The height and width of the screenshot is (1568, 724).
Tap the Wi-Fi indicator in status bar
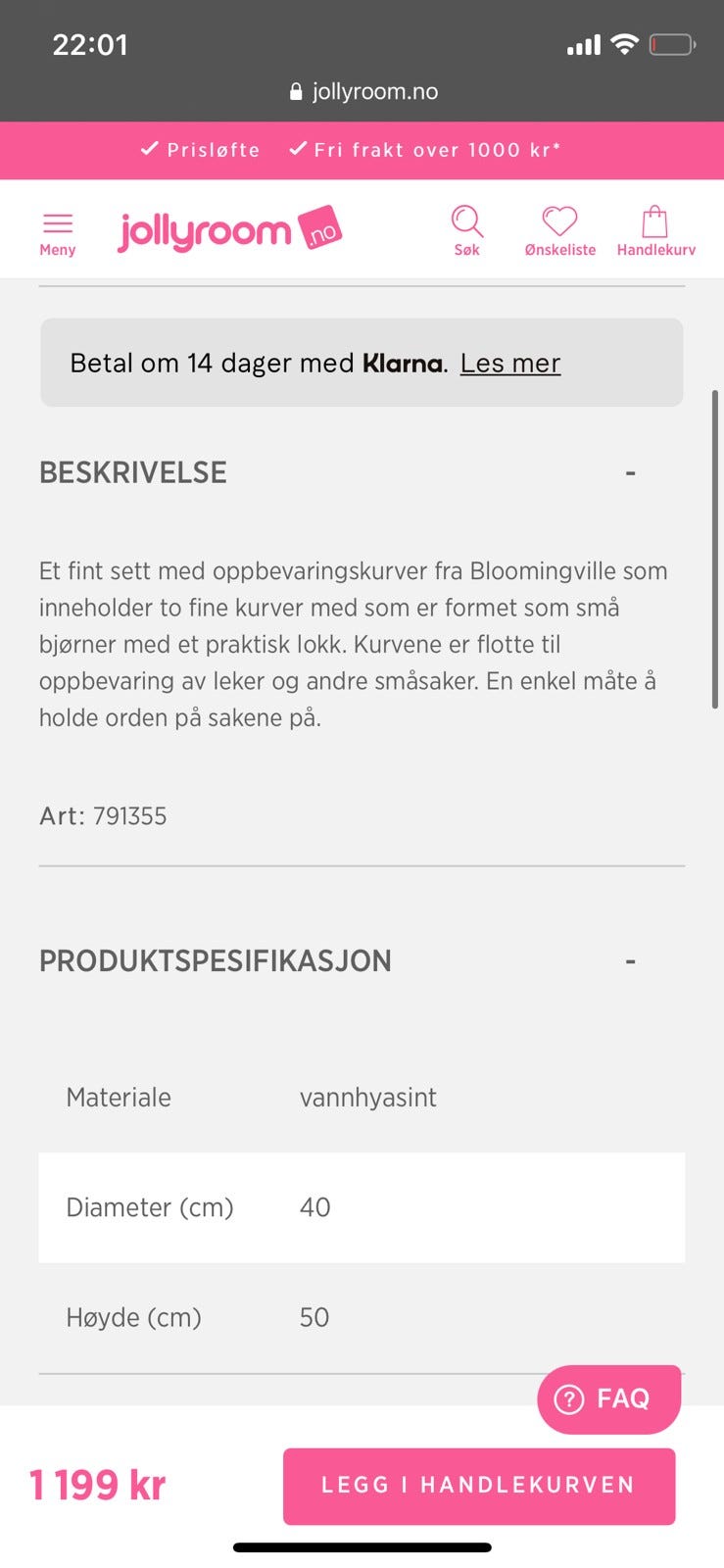point(626,43)
